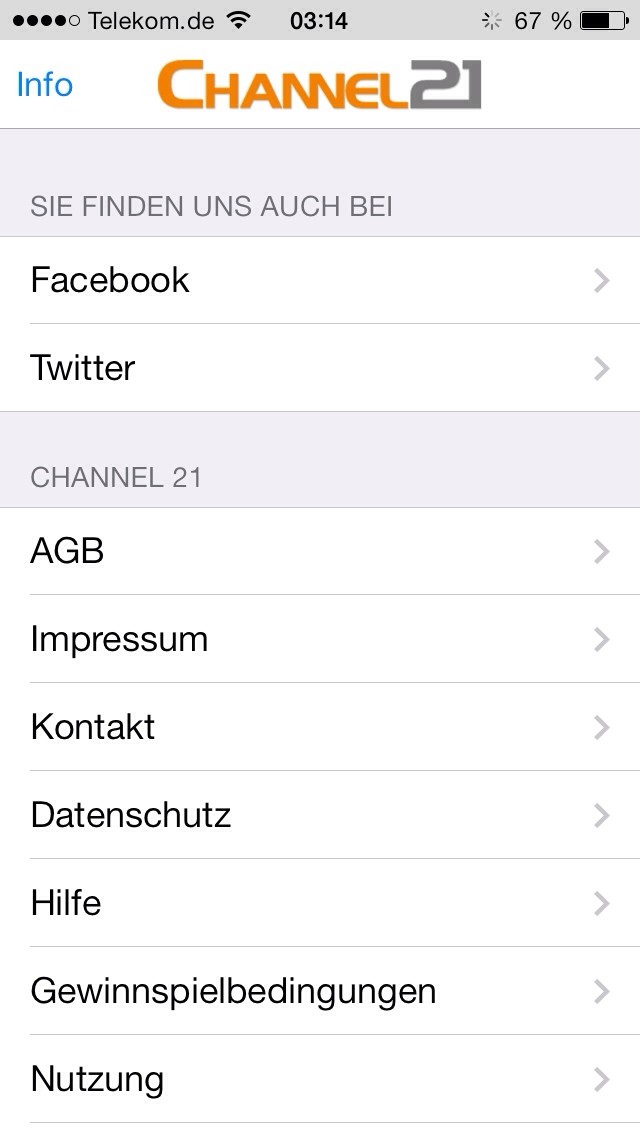Go to Kontakt
This screenshot has width=640, height=1136.
point(320,727)
